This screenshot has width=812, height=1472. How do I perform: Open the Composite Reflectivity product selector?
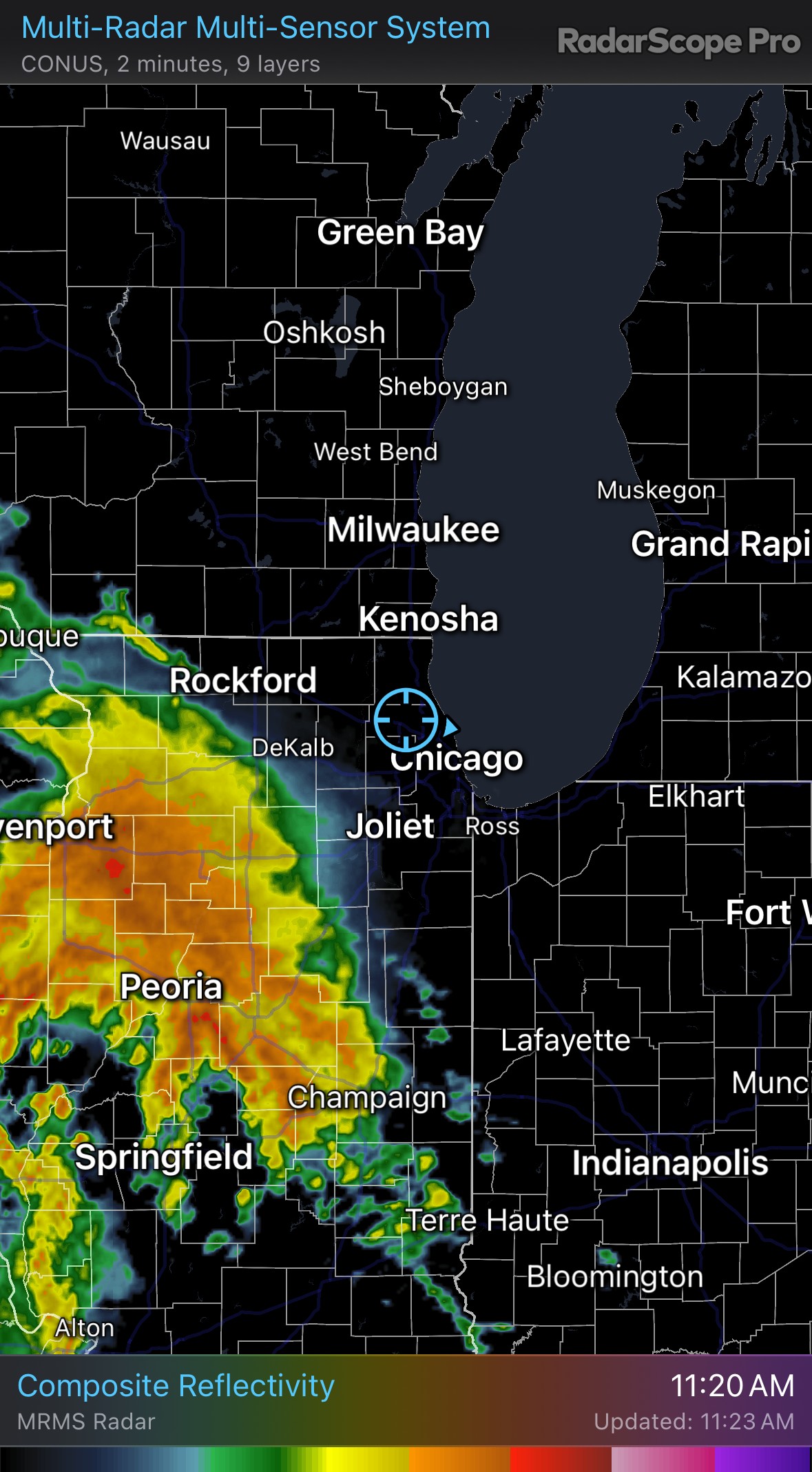pyautogui.click(x=176, y=1385)
